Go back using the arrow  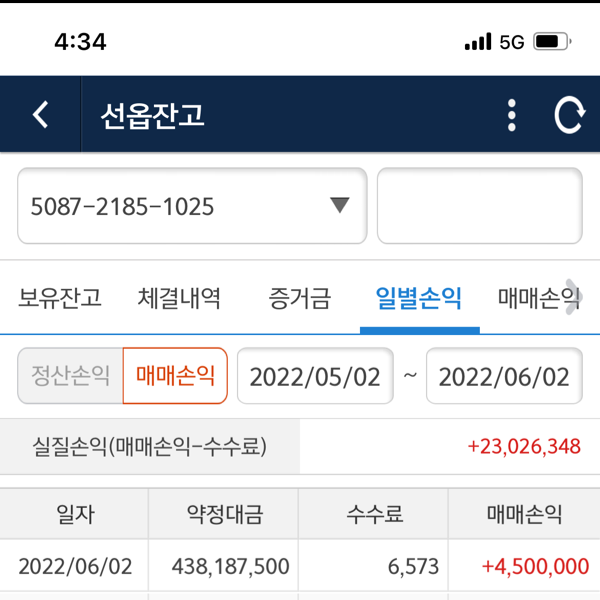(x=40, y=115)
